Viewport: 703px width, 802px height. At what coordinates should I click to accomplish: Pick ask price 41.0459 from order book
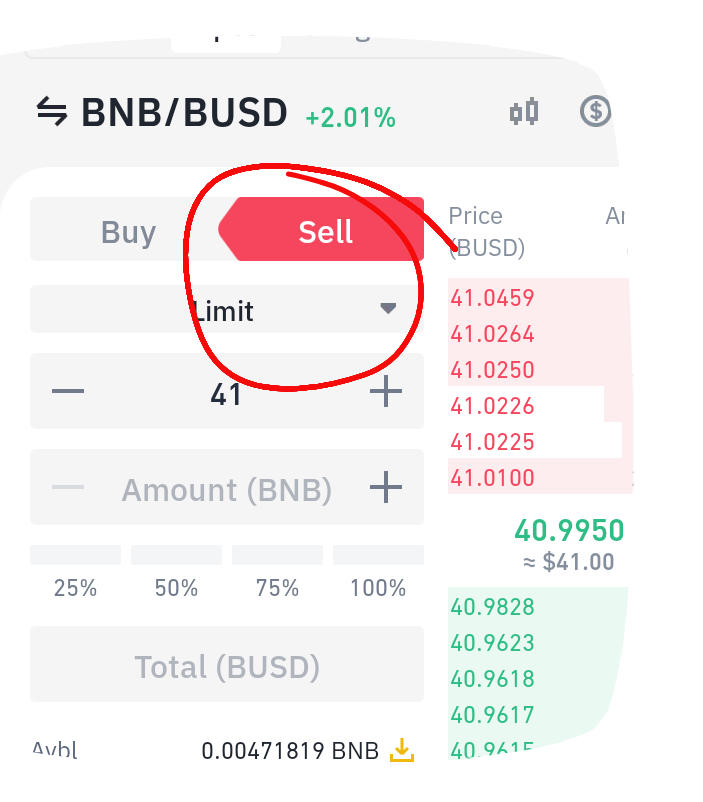pos(492,298)
